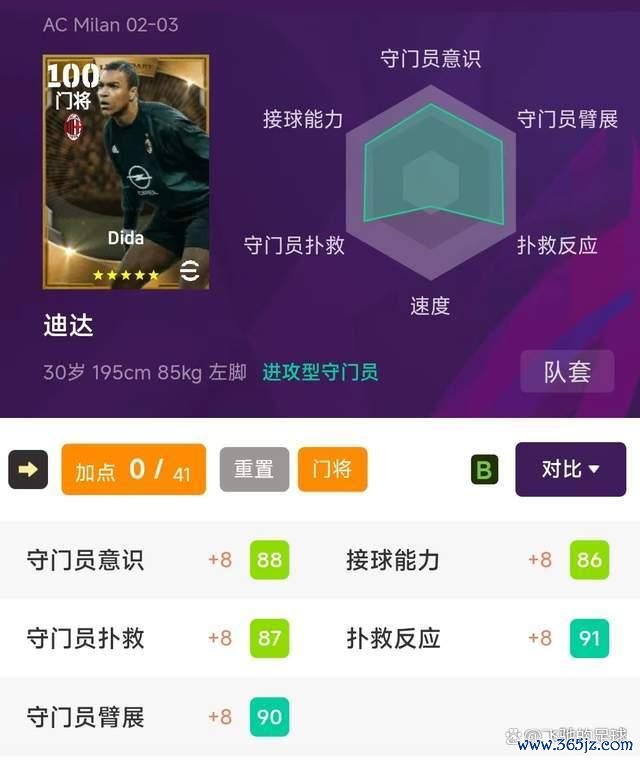Screen dimensions: 640x760
Task: Tap the yellow arrow icon
Action: tap(28, 470)
